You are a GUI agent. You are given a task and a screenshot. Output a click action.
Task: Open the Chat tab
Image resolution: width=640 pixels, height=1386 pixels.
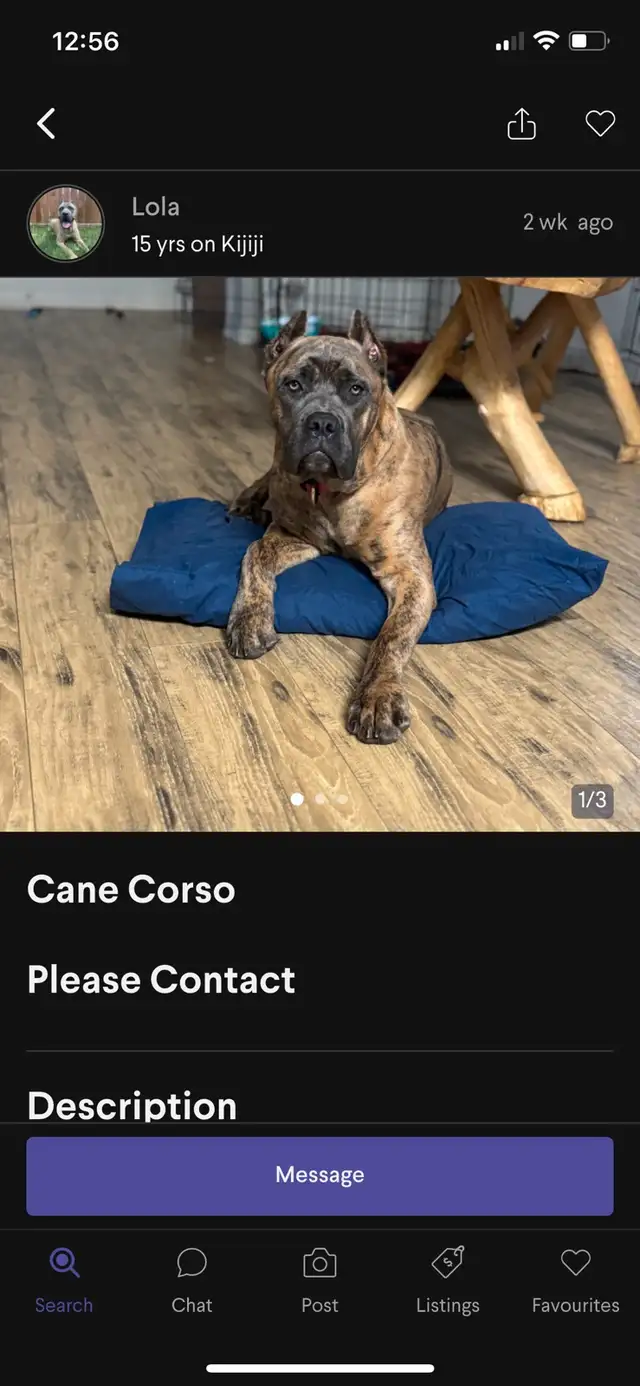coord(192,1280)
